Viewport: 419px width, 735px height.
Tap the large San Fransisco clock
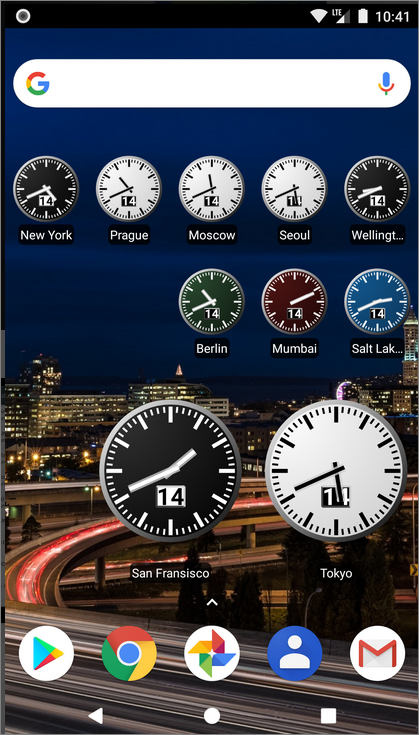pos(171,471)
